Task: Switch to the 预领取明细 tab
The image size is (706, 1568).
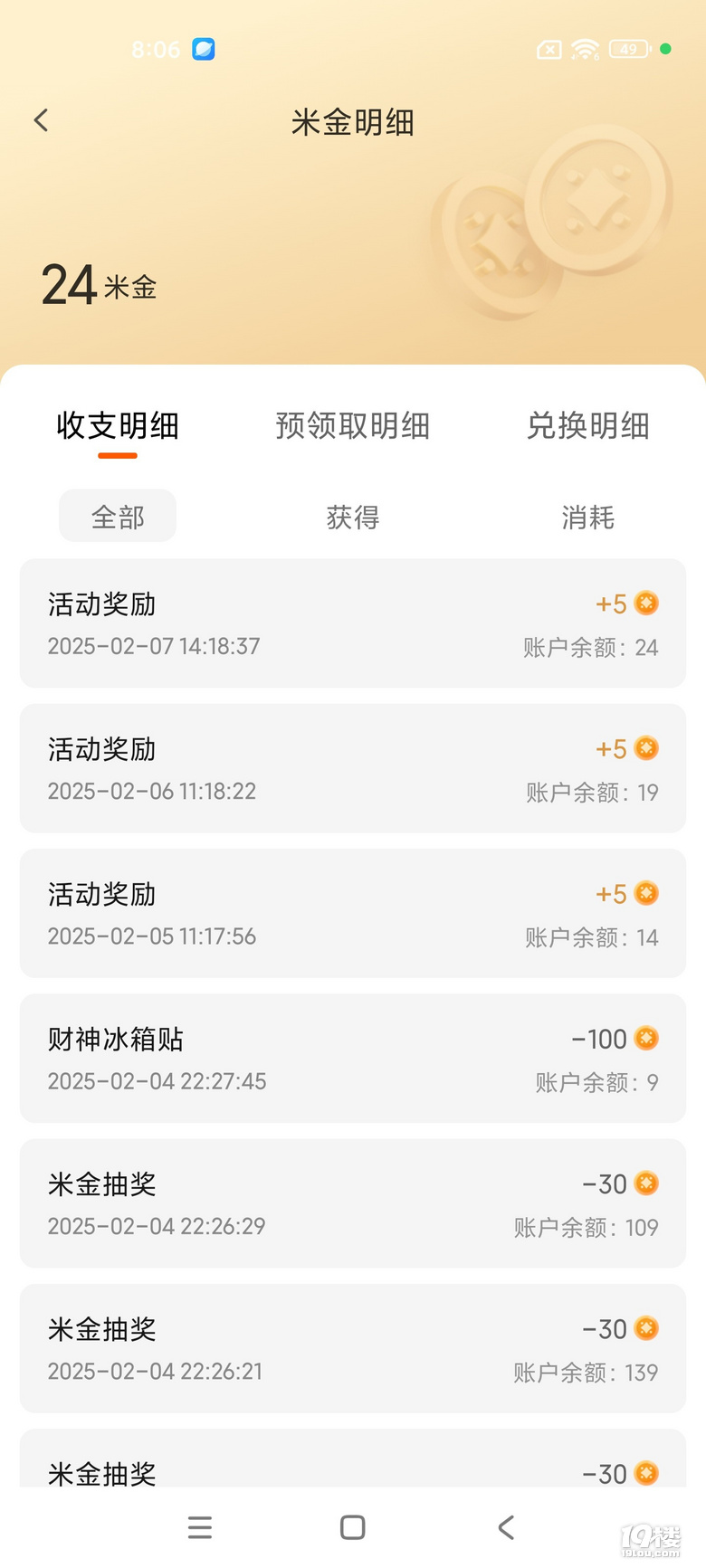Action: 353,425
